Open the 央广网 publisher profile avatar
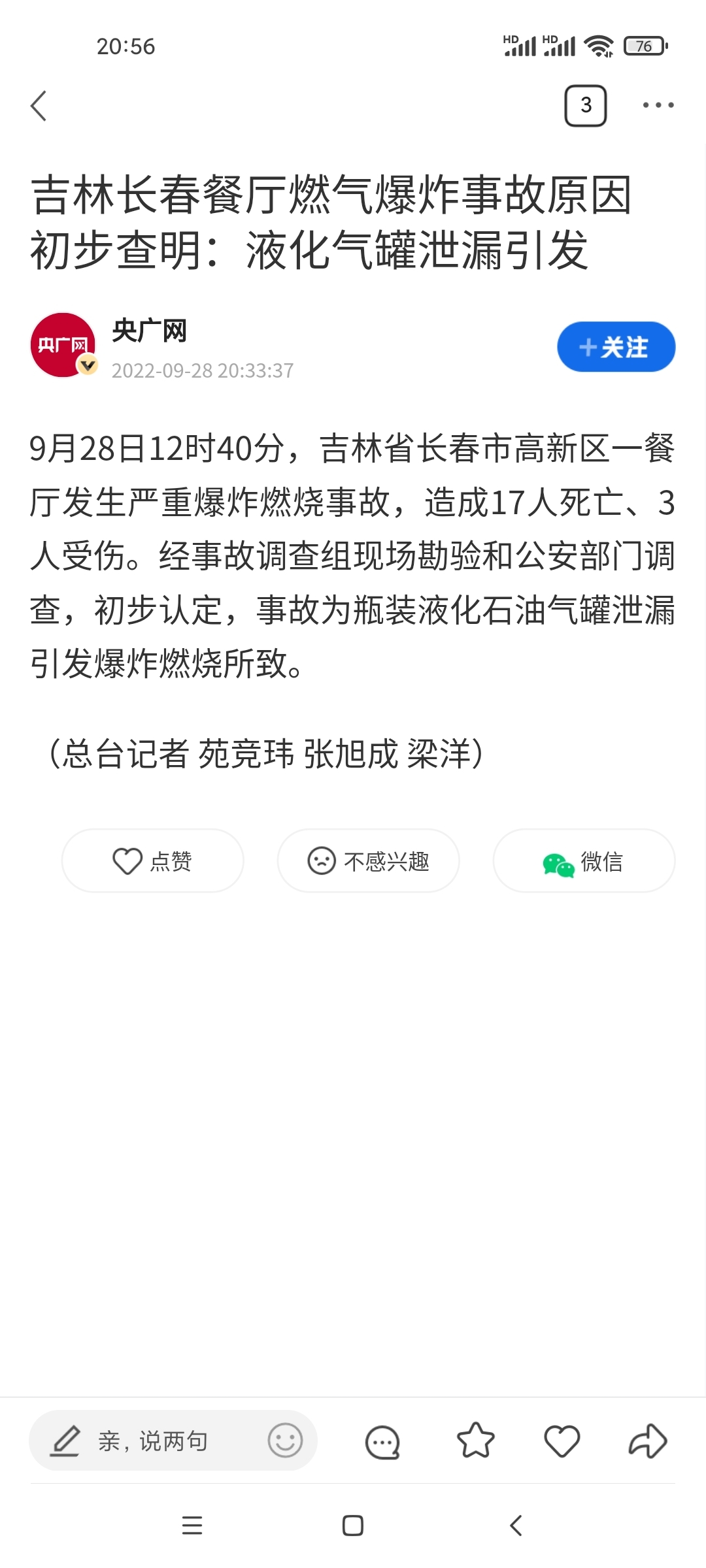Image resolution: width=706 pixels, height=1568 pixels. pos(63,345)
